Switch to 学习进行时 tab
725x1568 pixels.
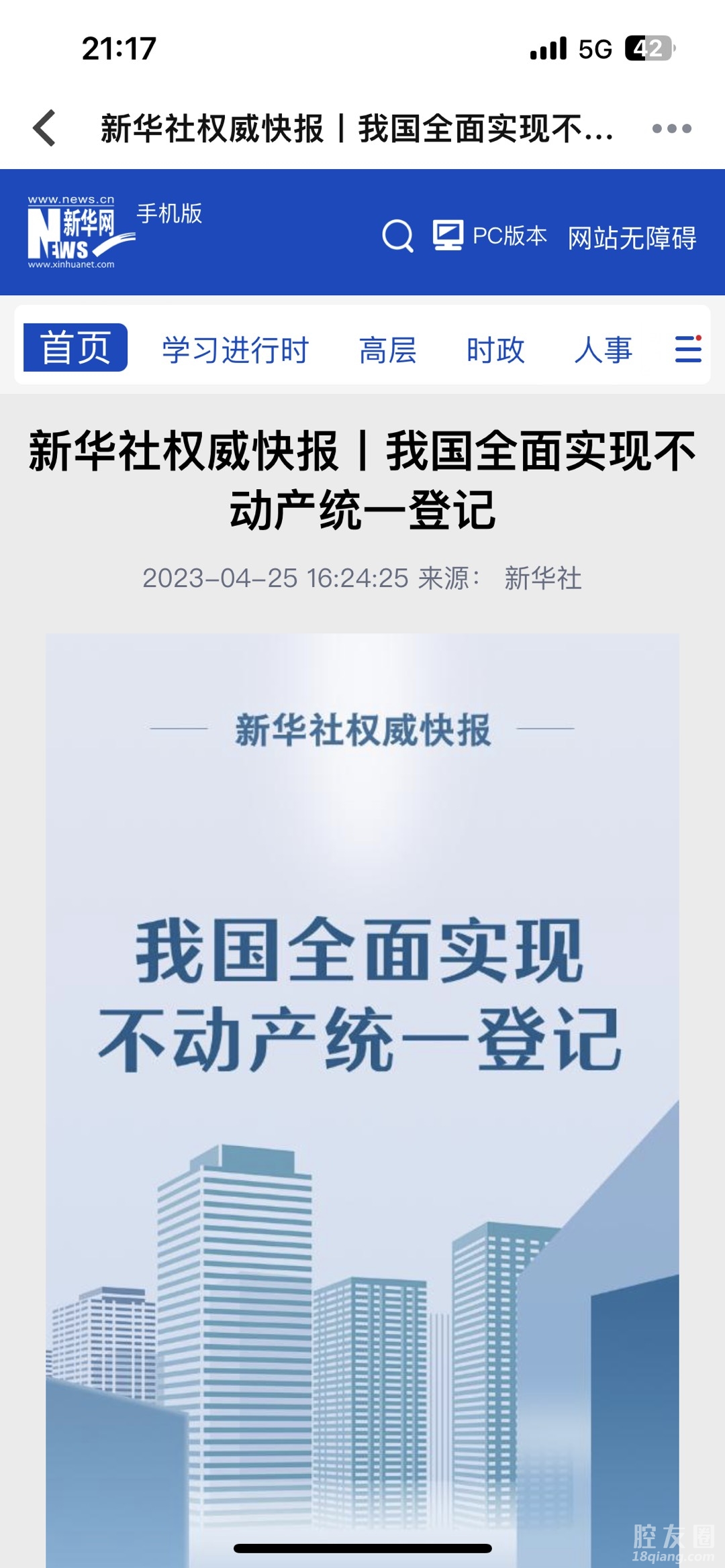click(x=235, y=350)
